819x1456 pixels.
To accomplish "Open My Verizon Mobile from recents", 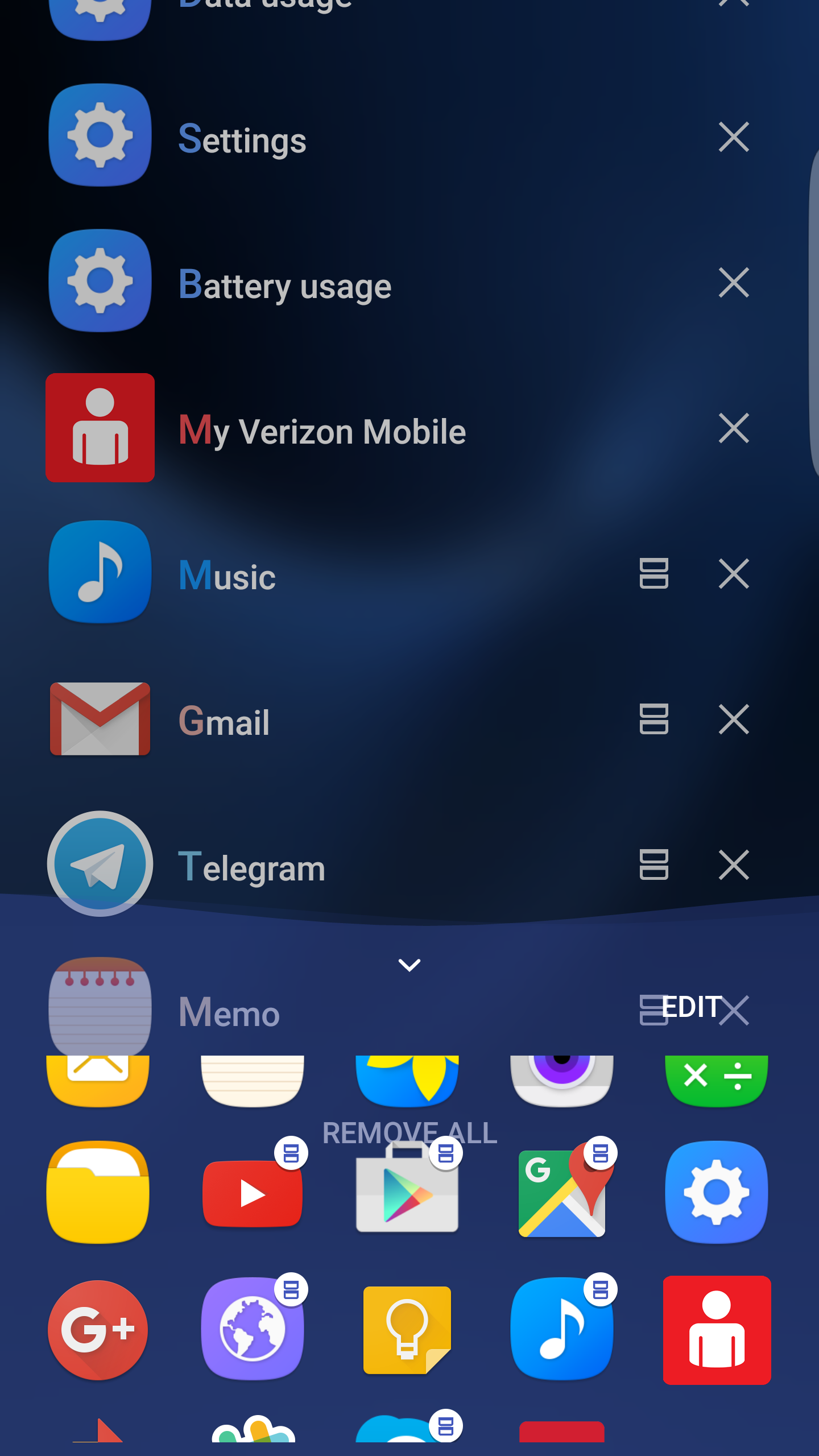I will point(321,431).
